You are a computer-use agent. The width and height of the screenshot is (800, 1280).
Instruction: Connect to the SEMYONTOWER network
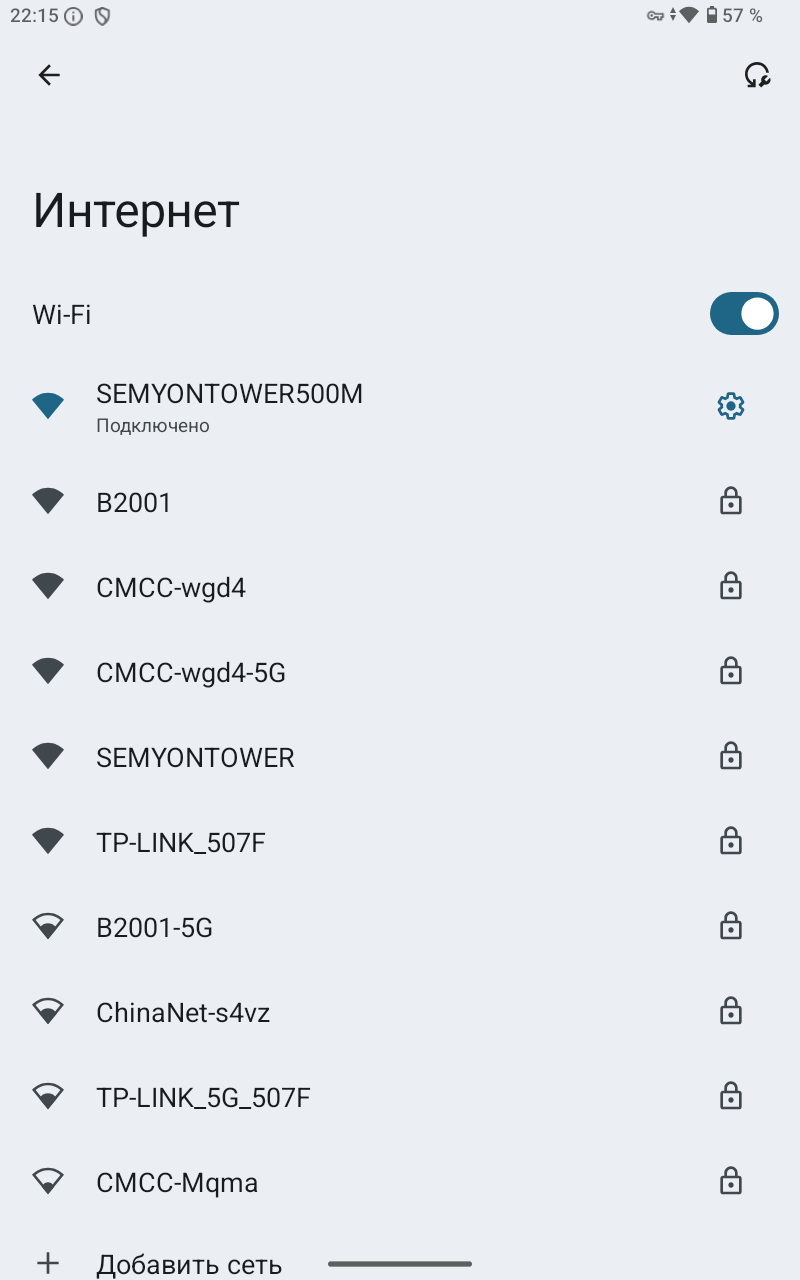pyautogui.click(x=195, y=758)
